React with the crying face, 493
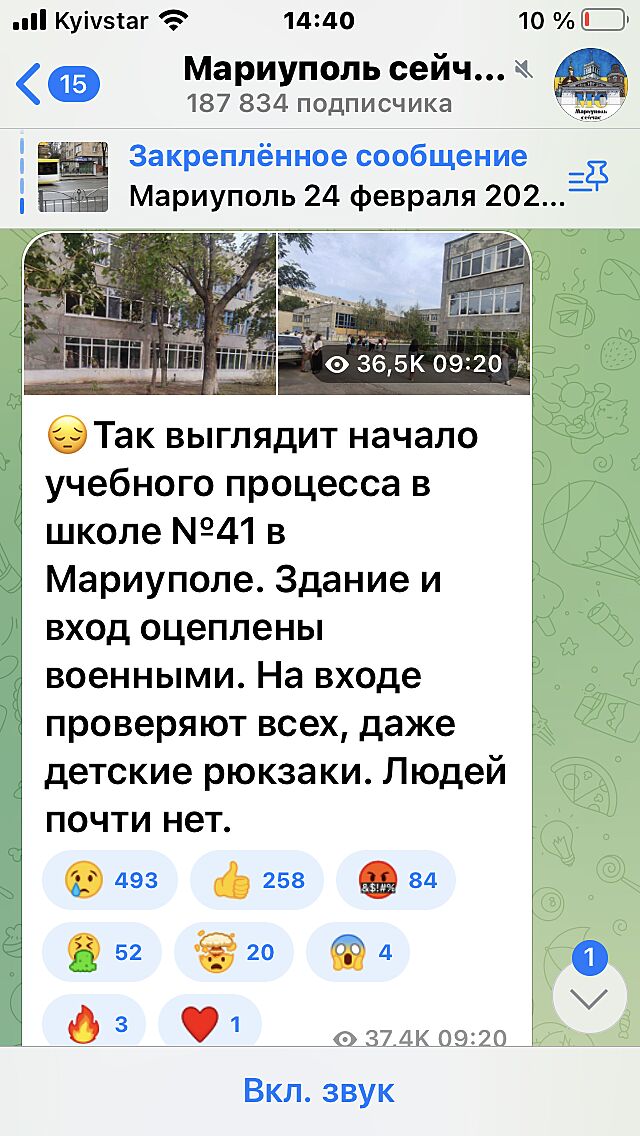The height and width of the screenshot is (1136, 640). [x=110, y=880]
